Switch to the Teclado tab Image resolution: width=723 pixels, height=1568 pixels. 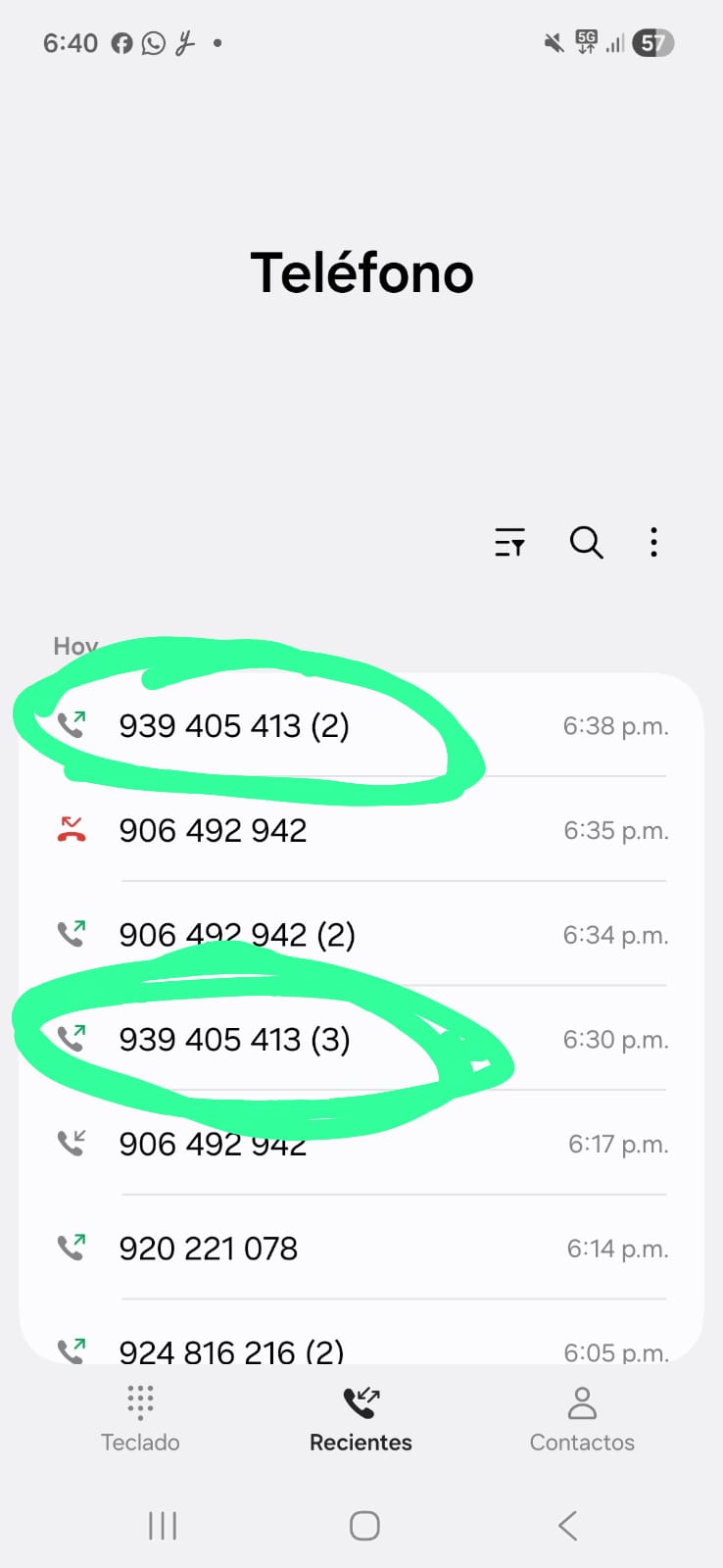tap(140, 1418)
